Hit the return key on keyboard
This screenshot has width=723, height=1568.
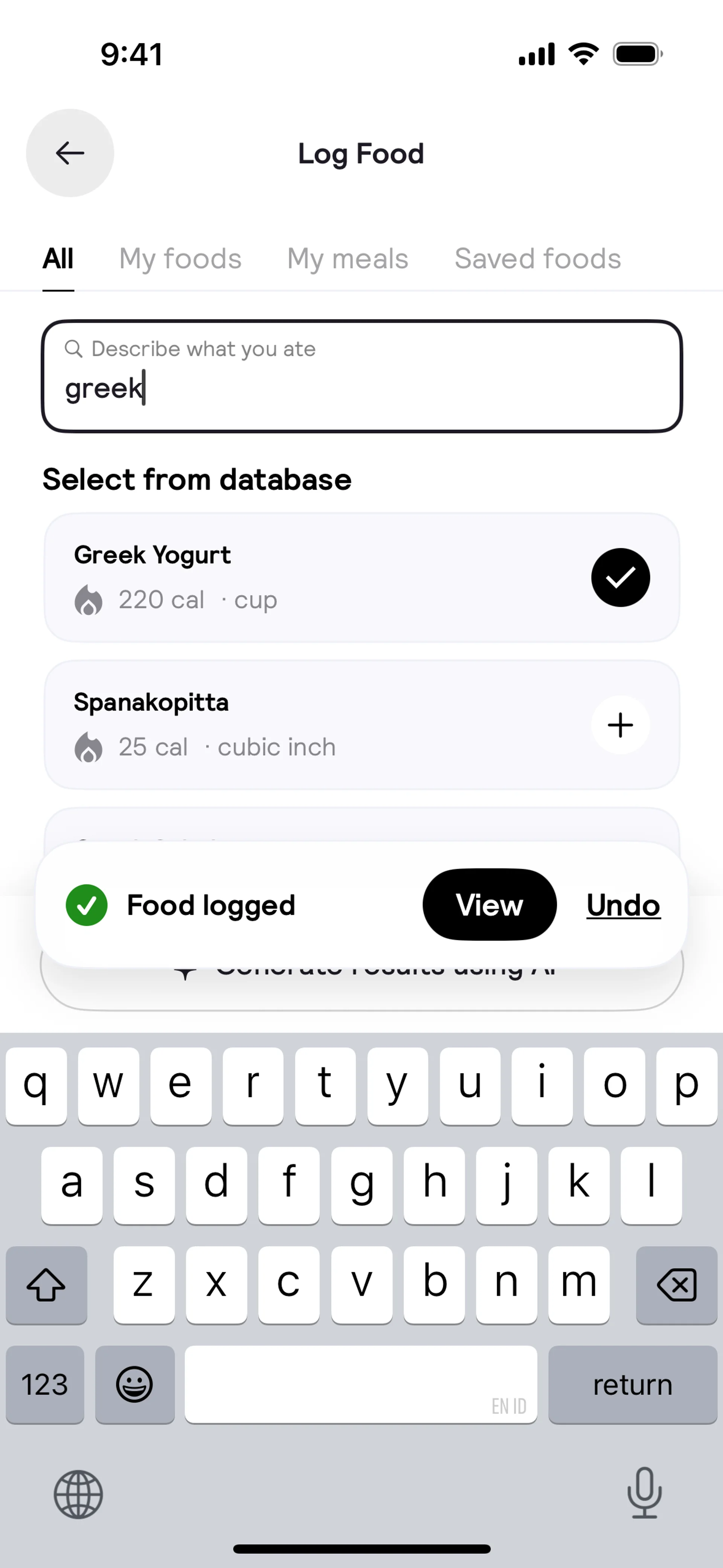coord(632,1385)
